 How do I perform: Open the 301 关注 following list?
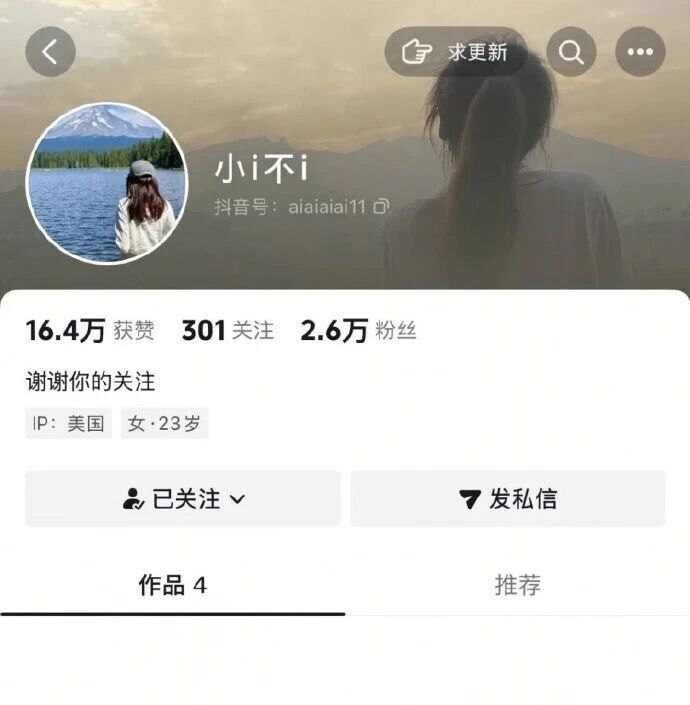click(x=227, y=331)
